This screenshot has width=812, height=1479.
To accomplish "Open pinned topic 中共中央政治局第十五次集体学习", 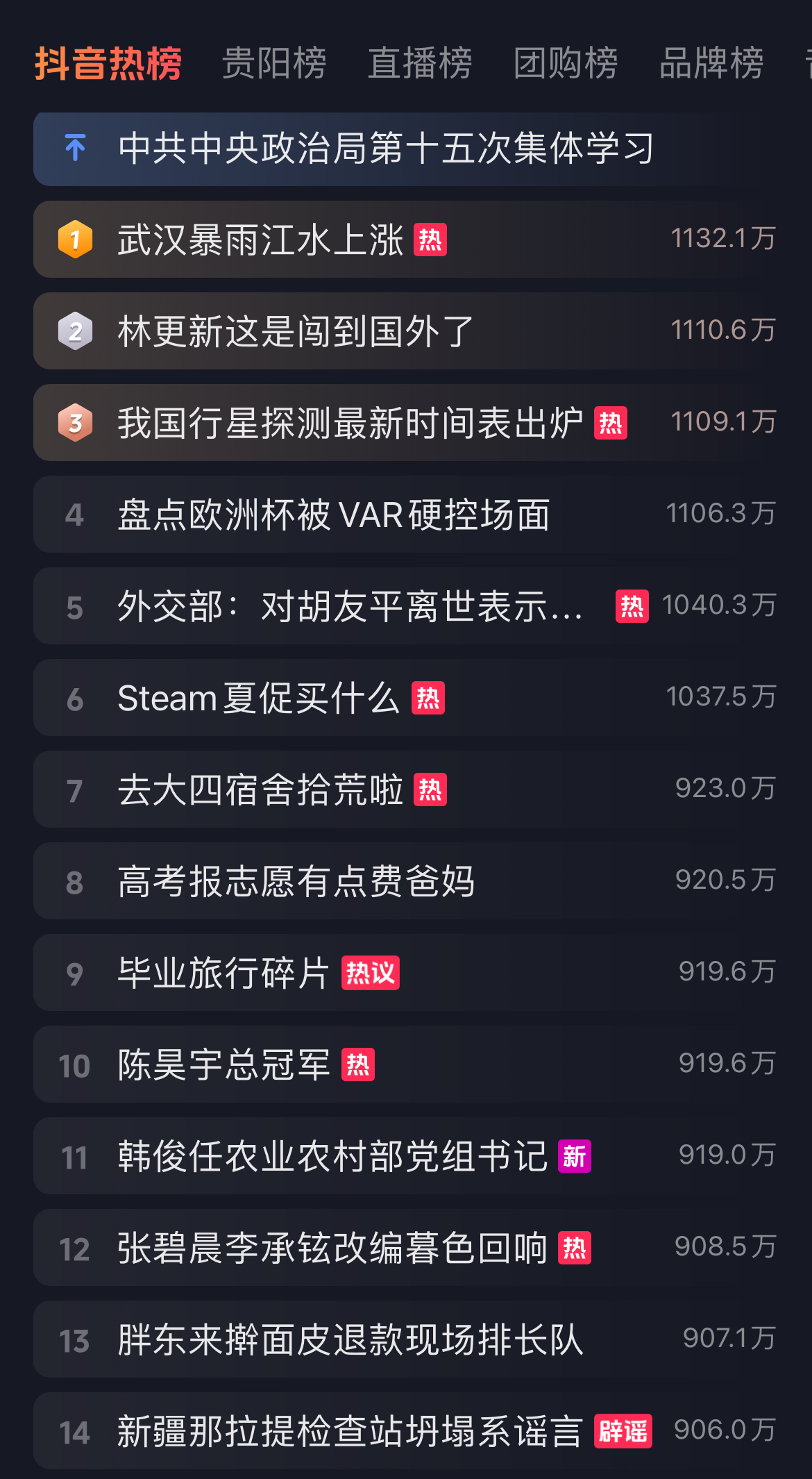I will pyautogui.click(x=385, y=149).
